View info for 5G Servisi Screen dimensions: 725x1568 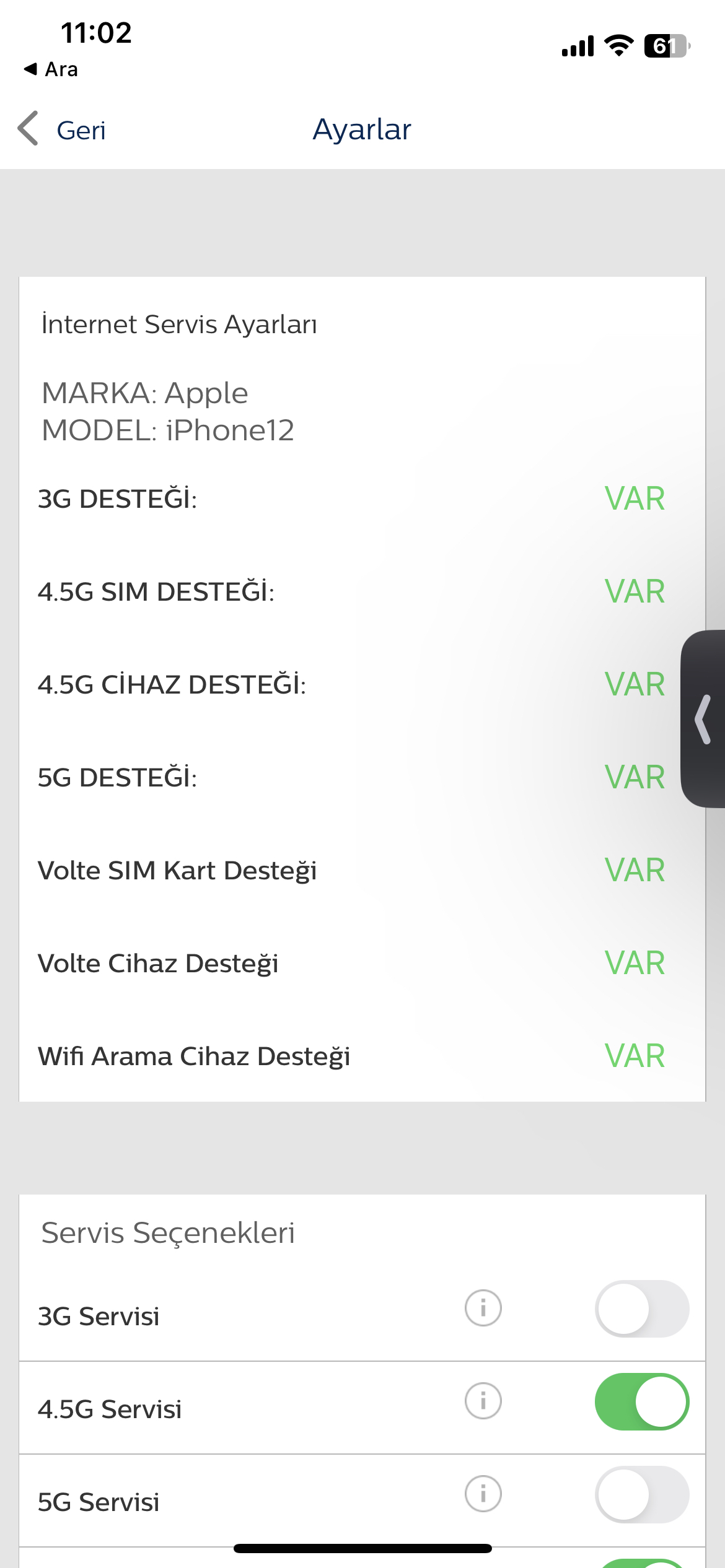pos(483,1494)
